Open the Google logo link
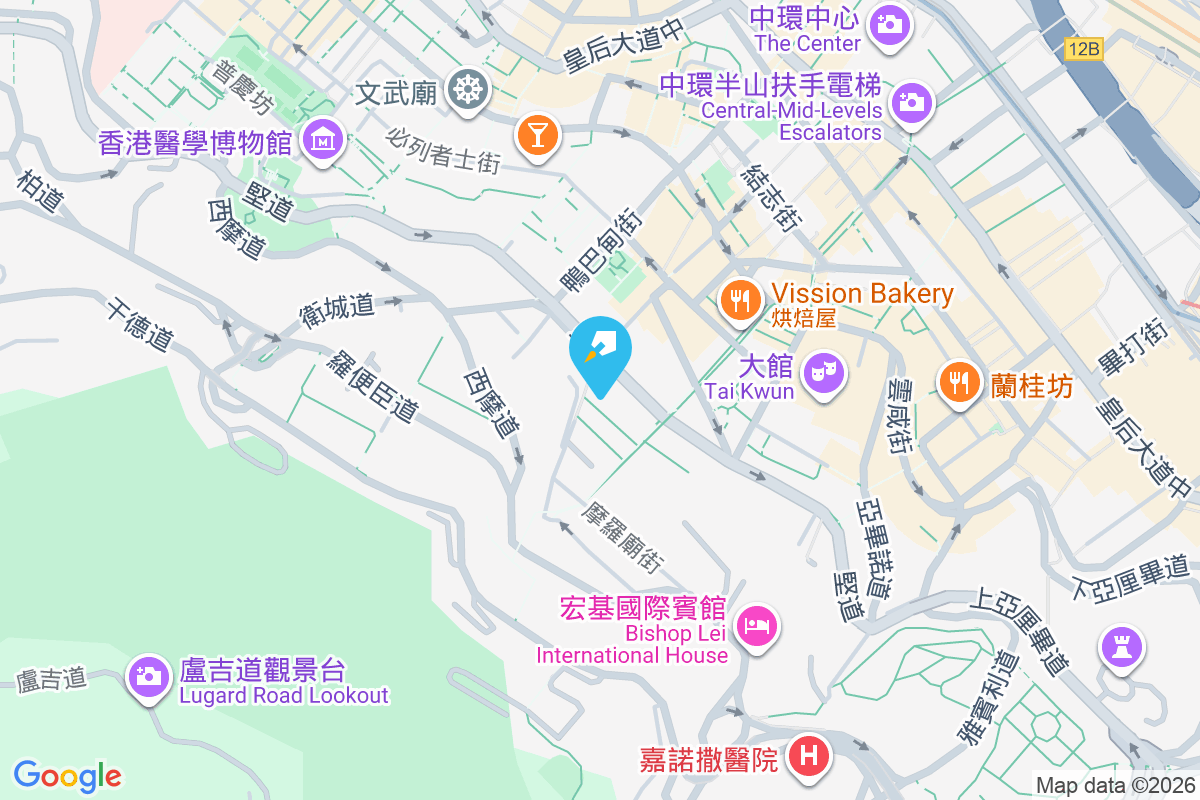The image size is (1200, 800). tap(68, 775)
